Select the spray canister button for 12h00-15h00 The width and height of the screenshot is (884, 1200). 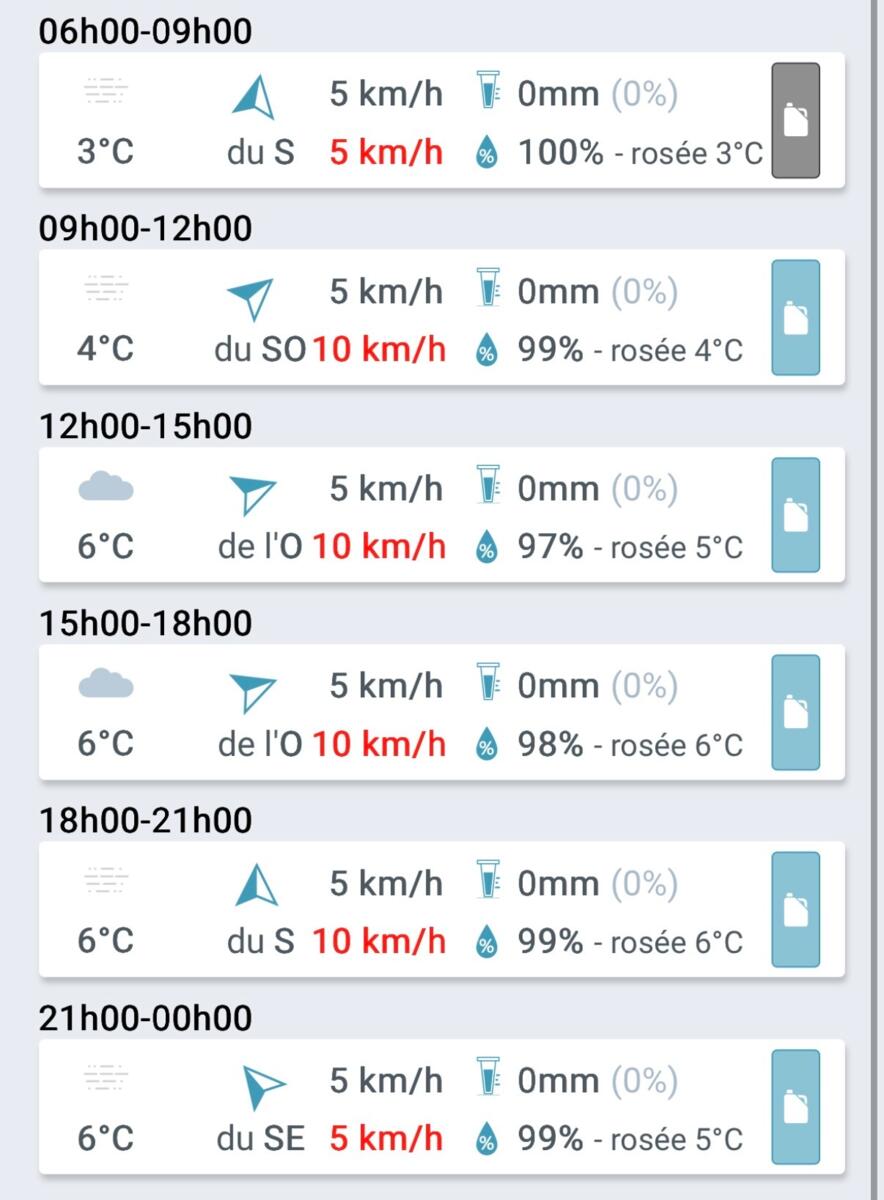pos(795,515)
